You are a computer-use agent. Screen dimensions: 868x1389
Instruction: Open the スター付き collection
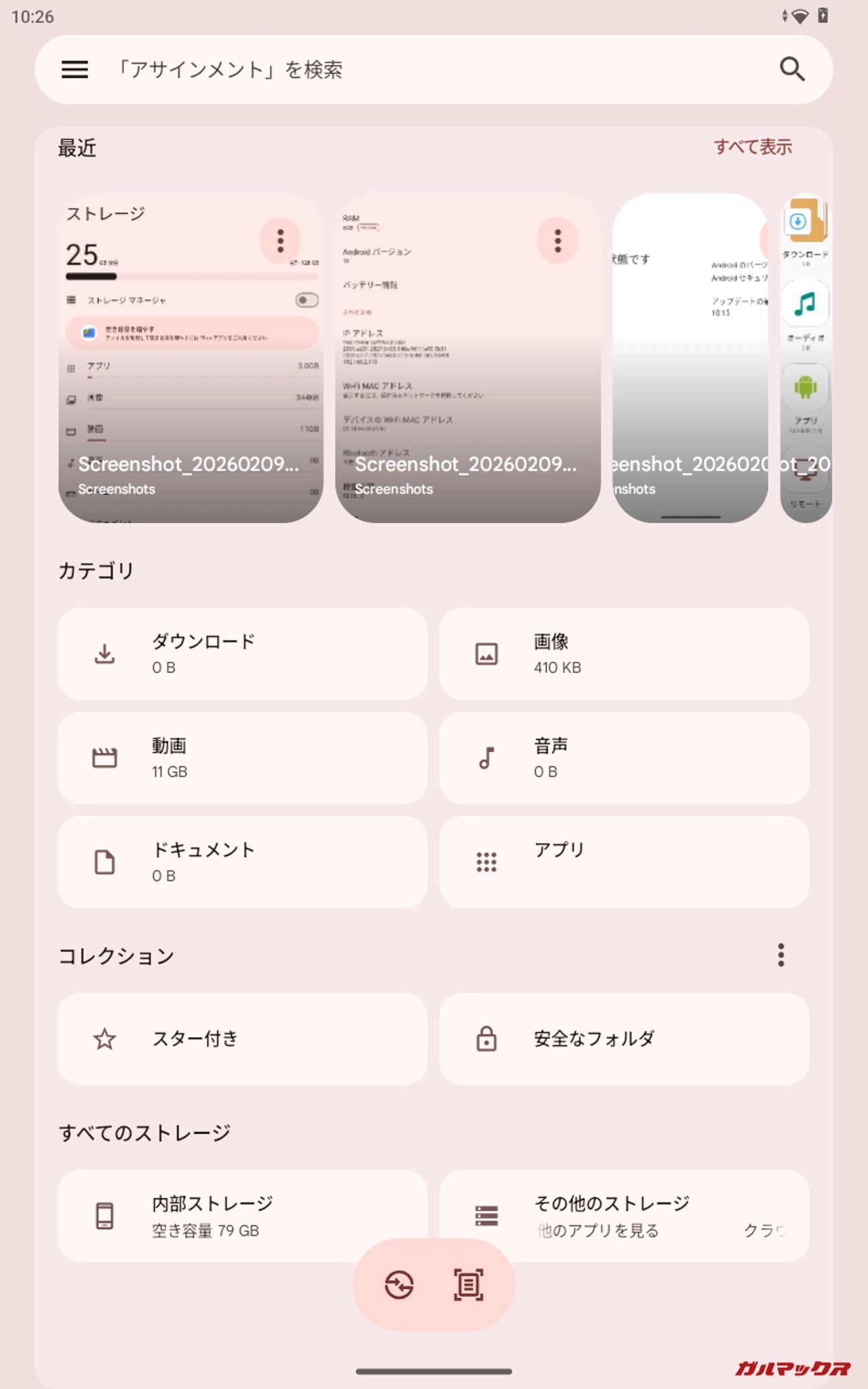242,1038
